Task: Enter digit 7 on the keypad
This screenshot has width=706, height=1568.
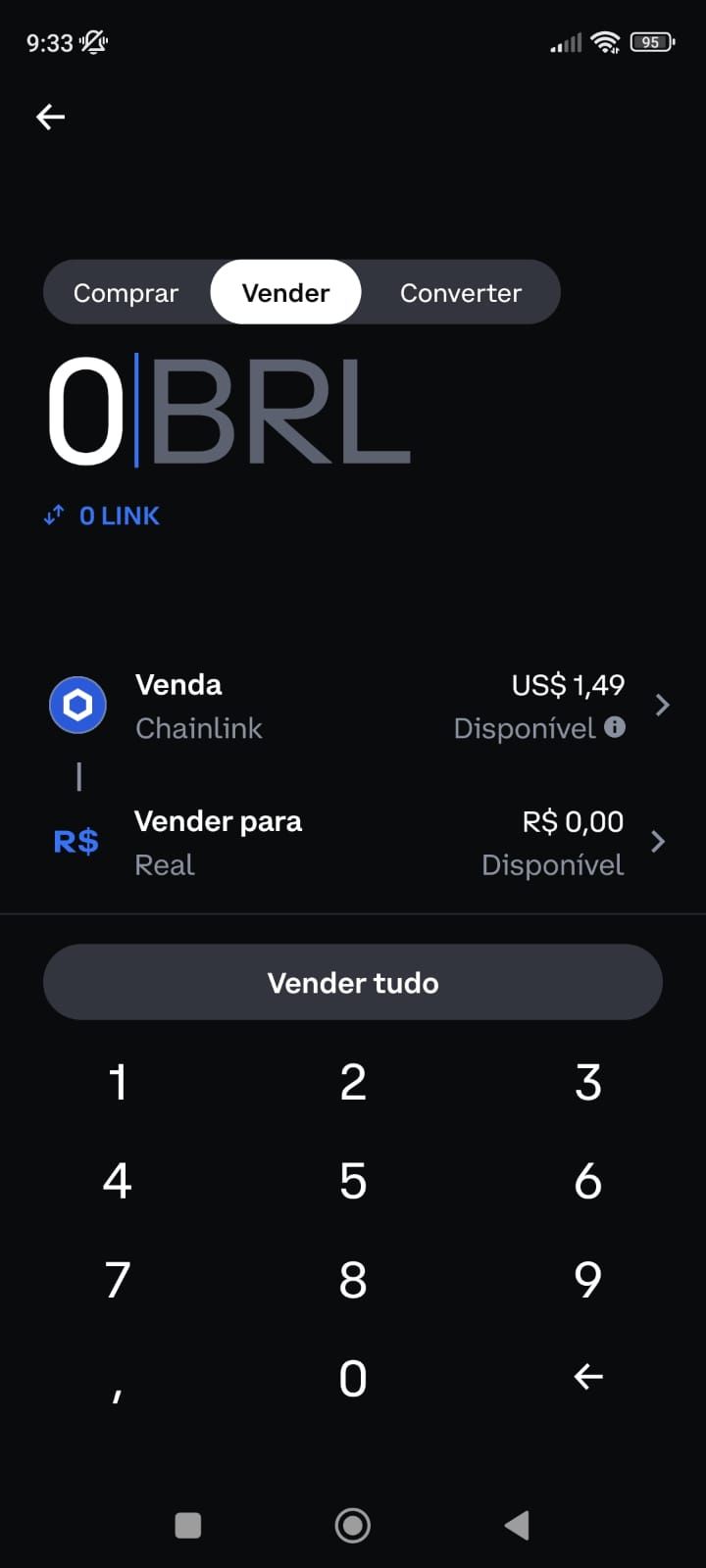Action: [x=118, y=1279]
